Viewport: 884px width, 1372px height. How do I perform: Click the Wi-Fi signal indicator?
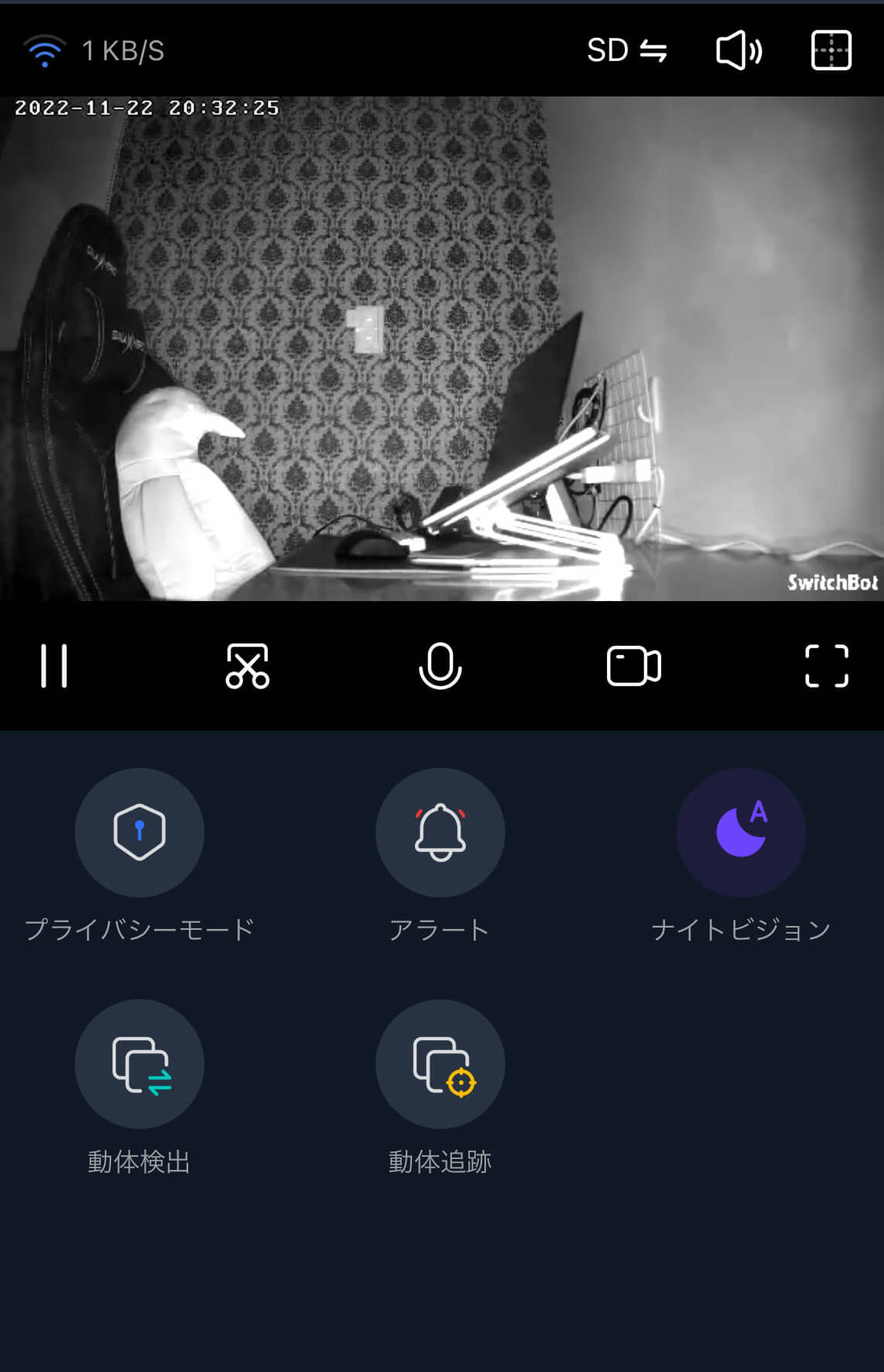tap(45, 50)
